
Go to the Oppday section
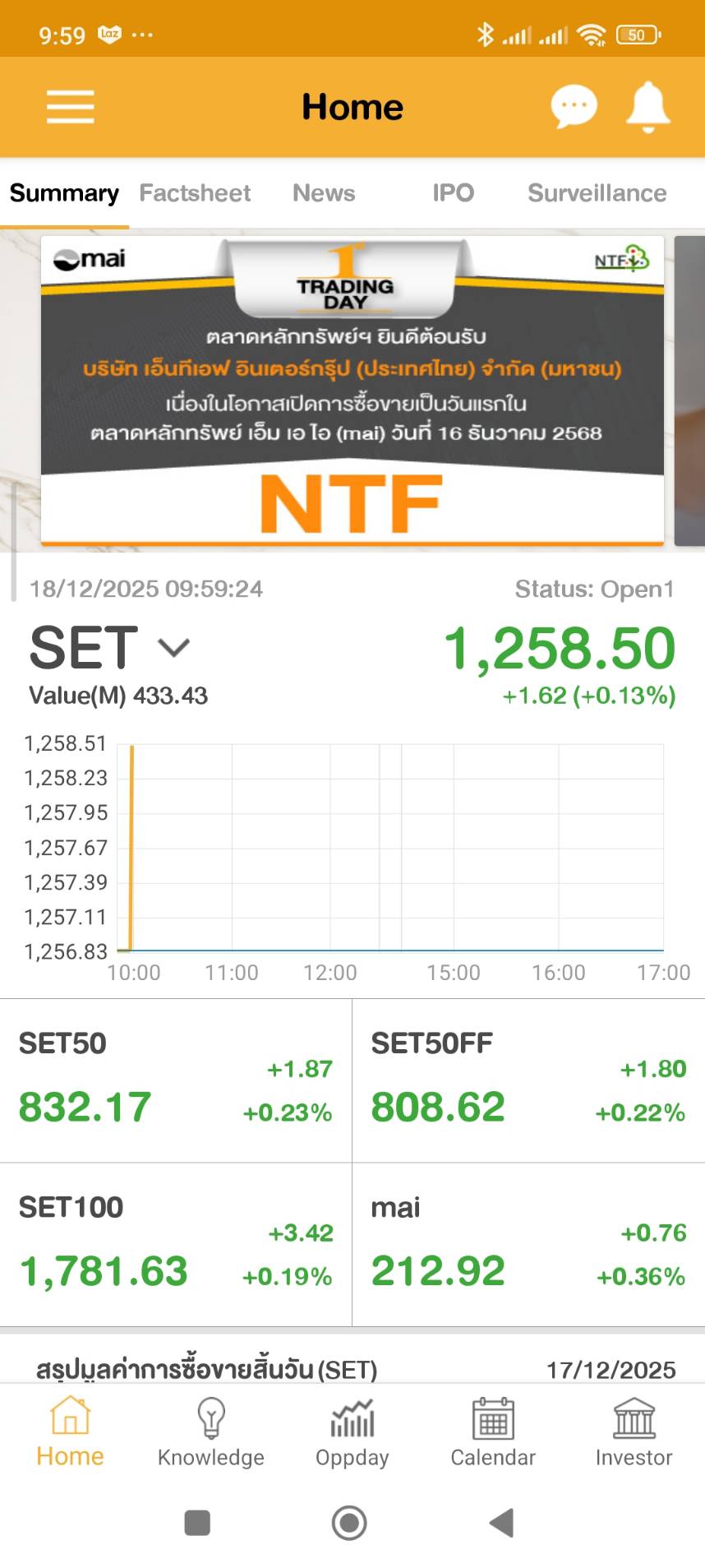(352, 1432)
